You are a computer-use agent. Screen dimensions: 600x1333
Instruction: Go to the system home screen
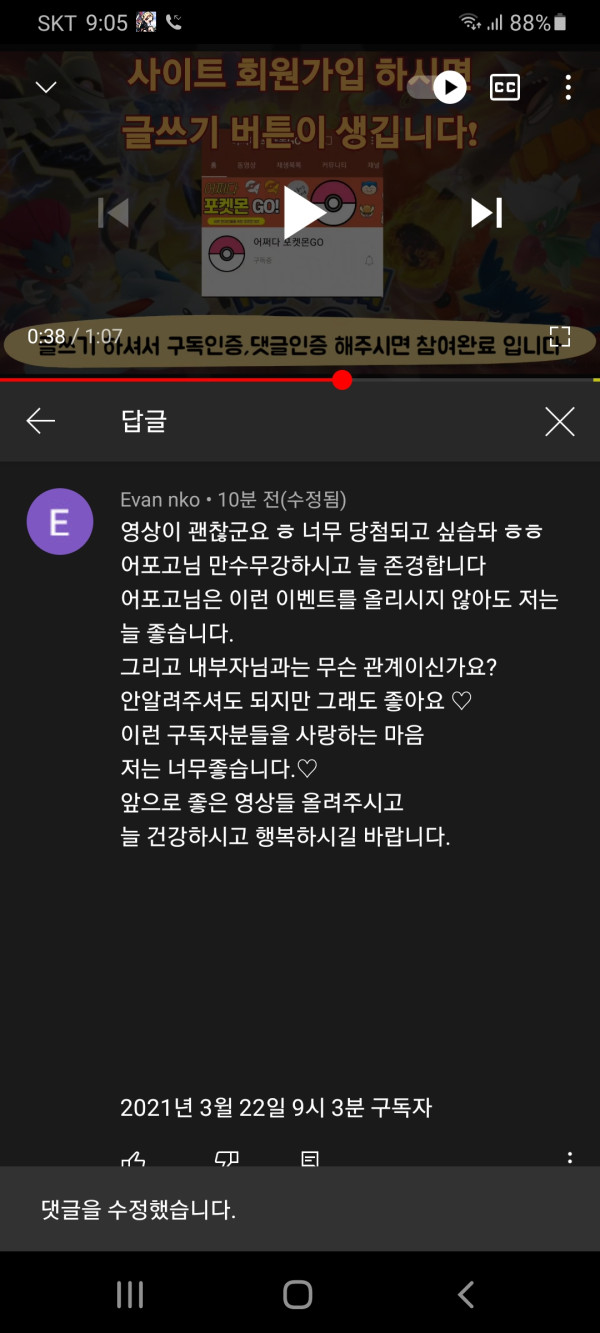(x=298, y=1294)
